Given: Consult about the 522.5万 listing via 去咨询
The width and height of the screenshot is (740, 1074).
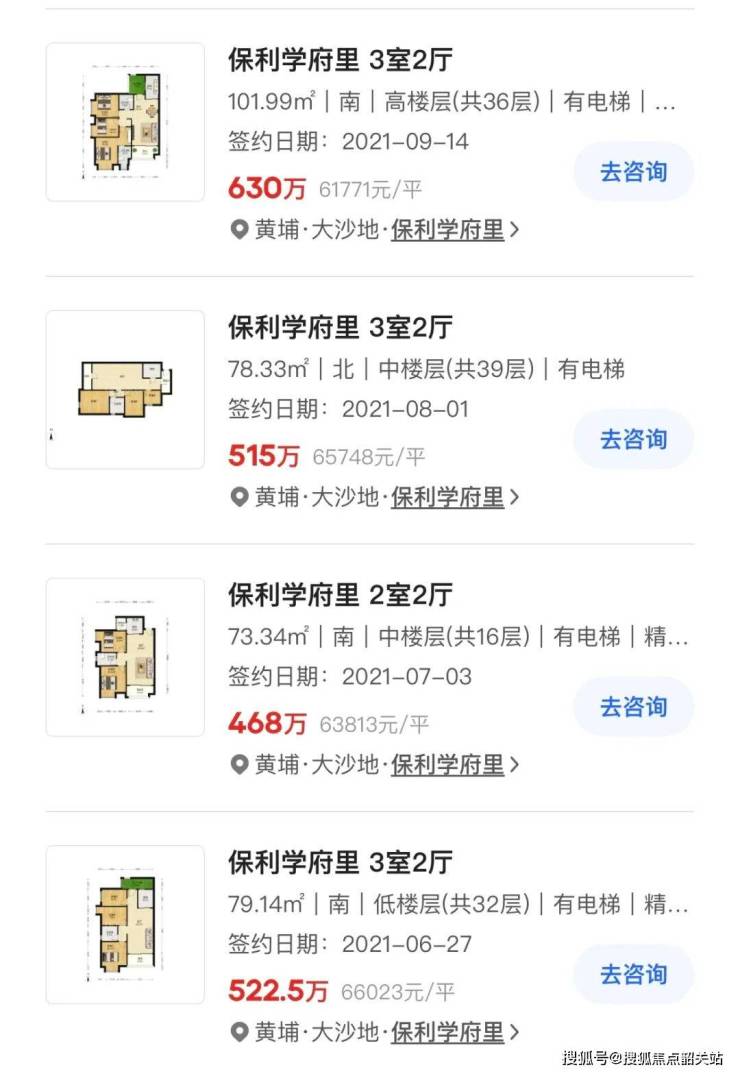Looking at the screenshot, I should 633,974.
